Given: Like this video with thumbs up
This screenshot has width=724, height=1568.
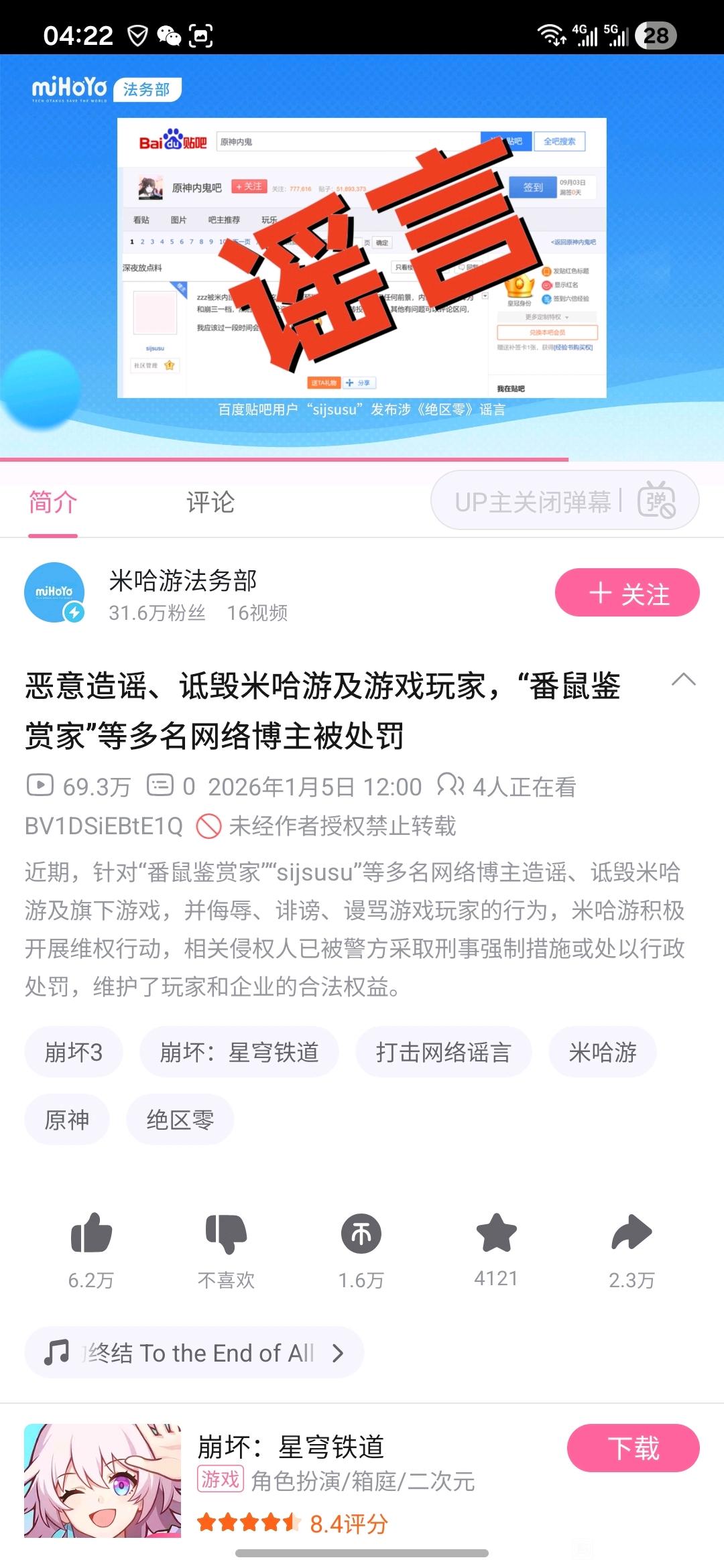Looking at the screenshot, I should (91, 1234).
